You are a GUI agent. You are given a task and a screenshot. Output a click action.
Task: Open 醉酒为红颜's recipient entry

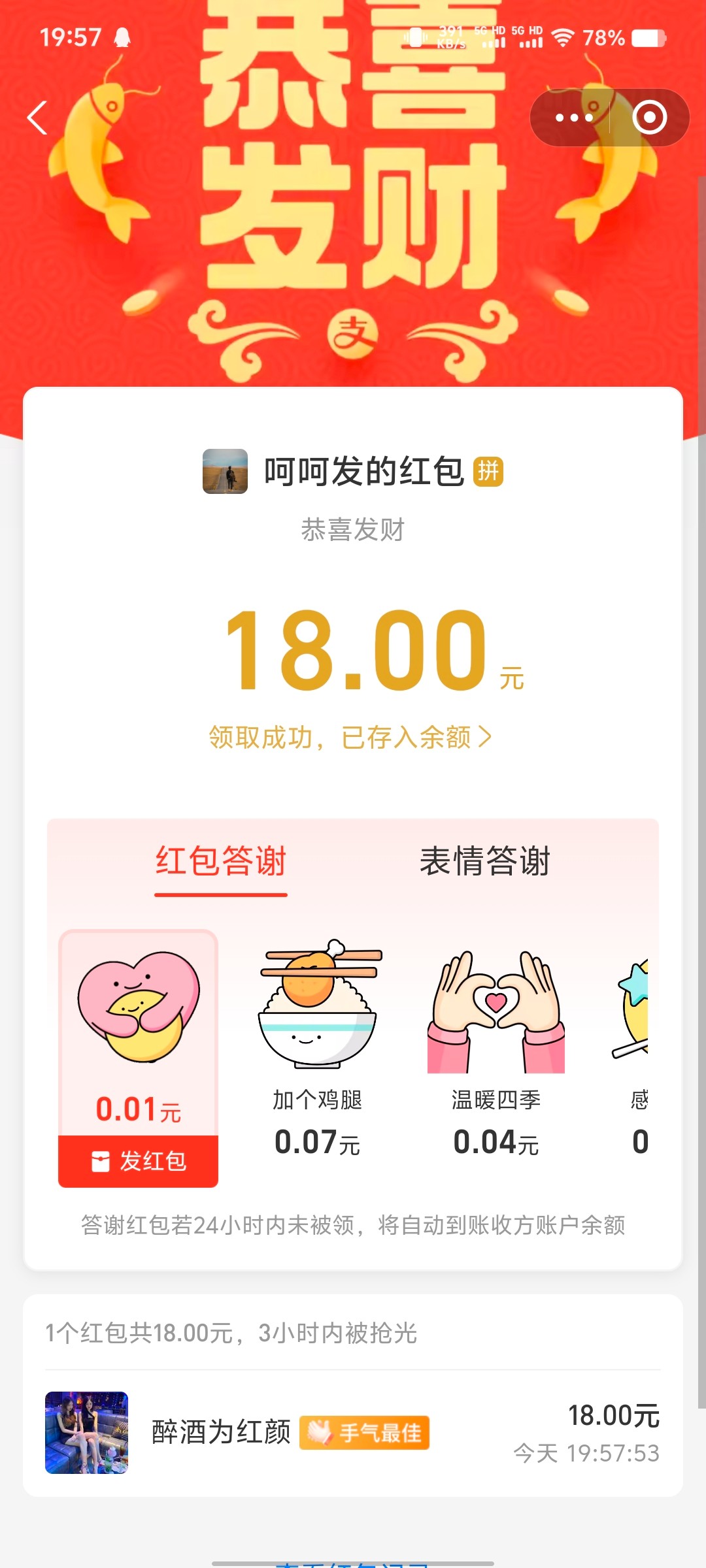coord(352,1433)
